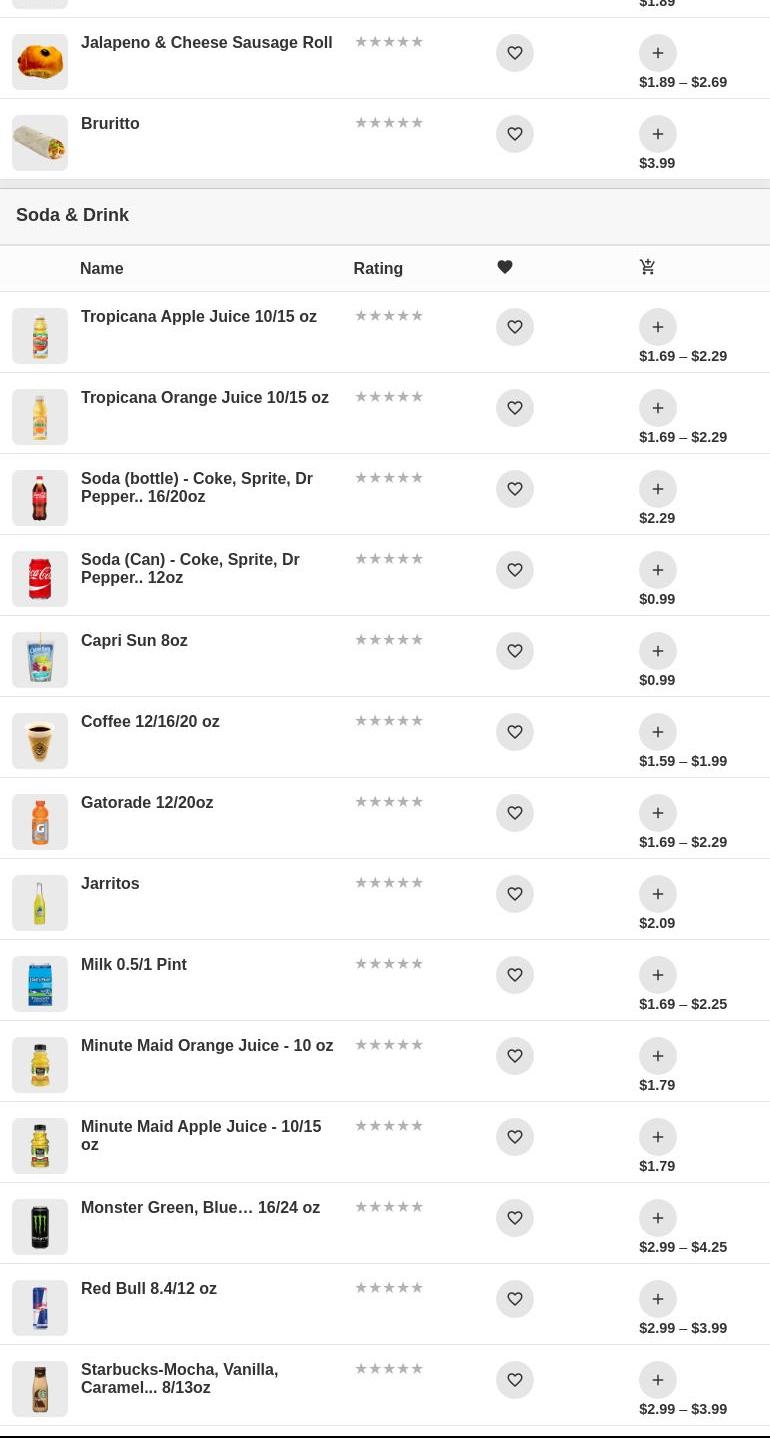770x1438 pixels.
Task: Open the Gatorade 12/20oz item
Action: [147, 802]
